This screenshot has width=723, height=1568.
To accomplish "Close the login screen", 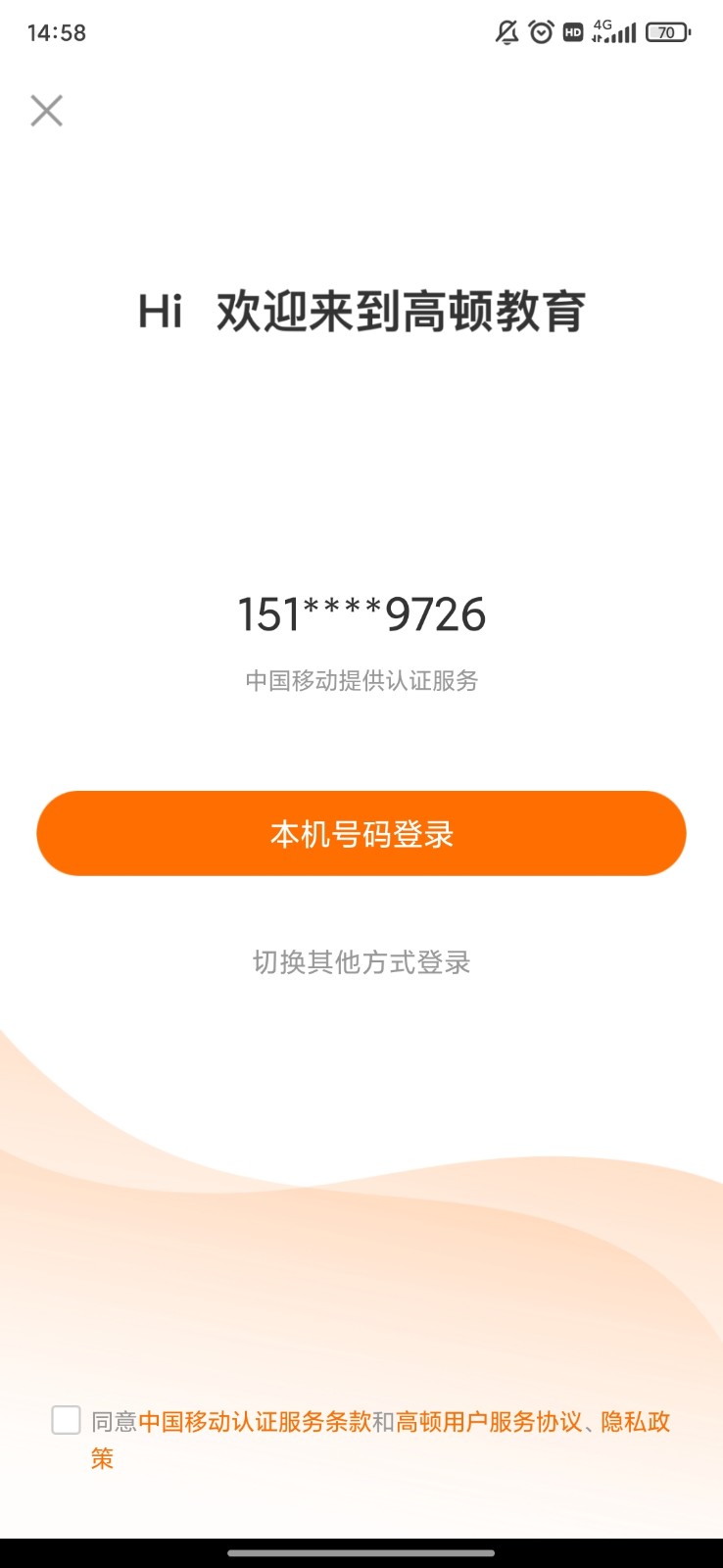I will click(x=46, y=111).
